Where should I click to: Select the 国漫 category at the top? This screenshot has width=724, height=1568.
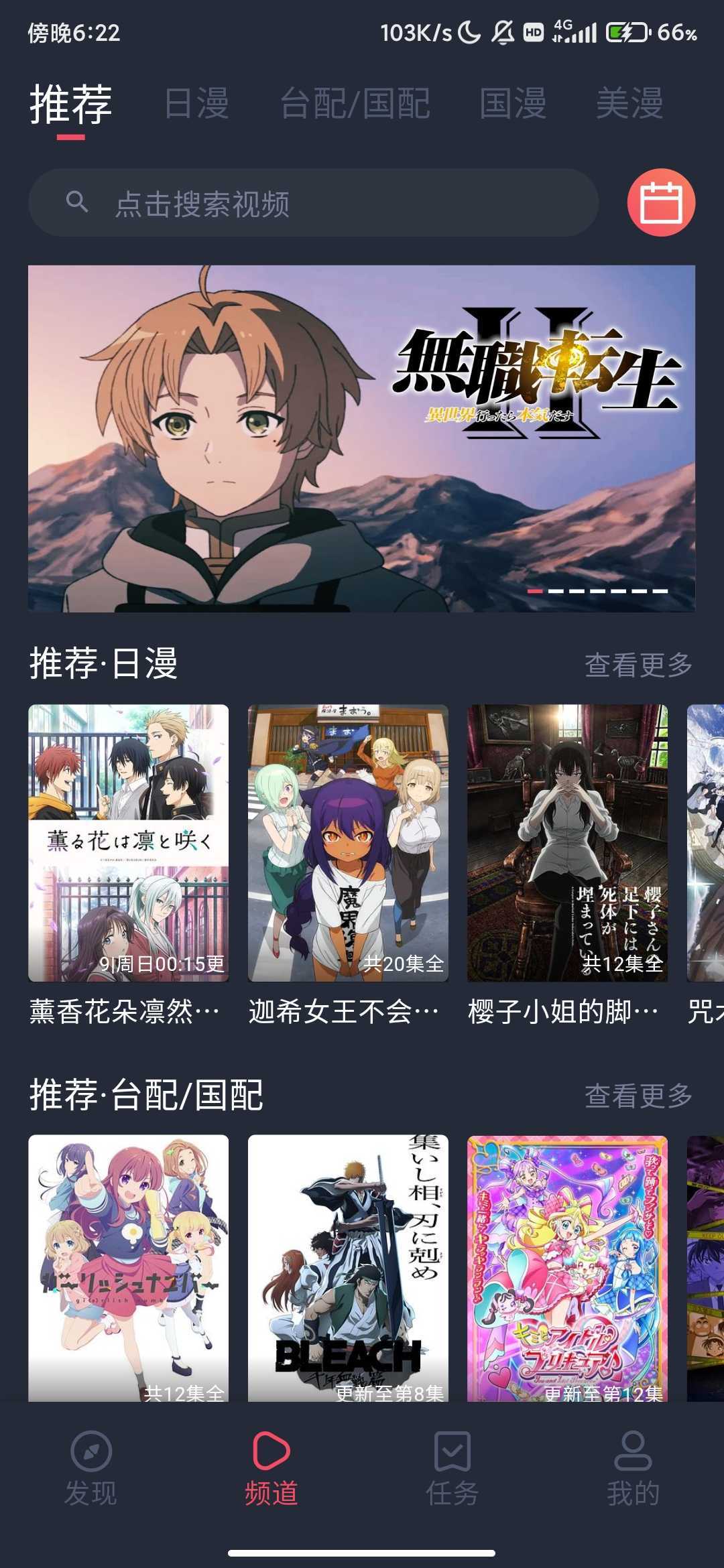coord(514,104)
